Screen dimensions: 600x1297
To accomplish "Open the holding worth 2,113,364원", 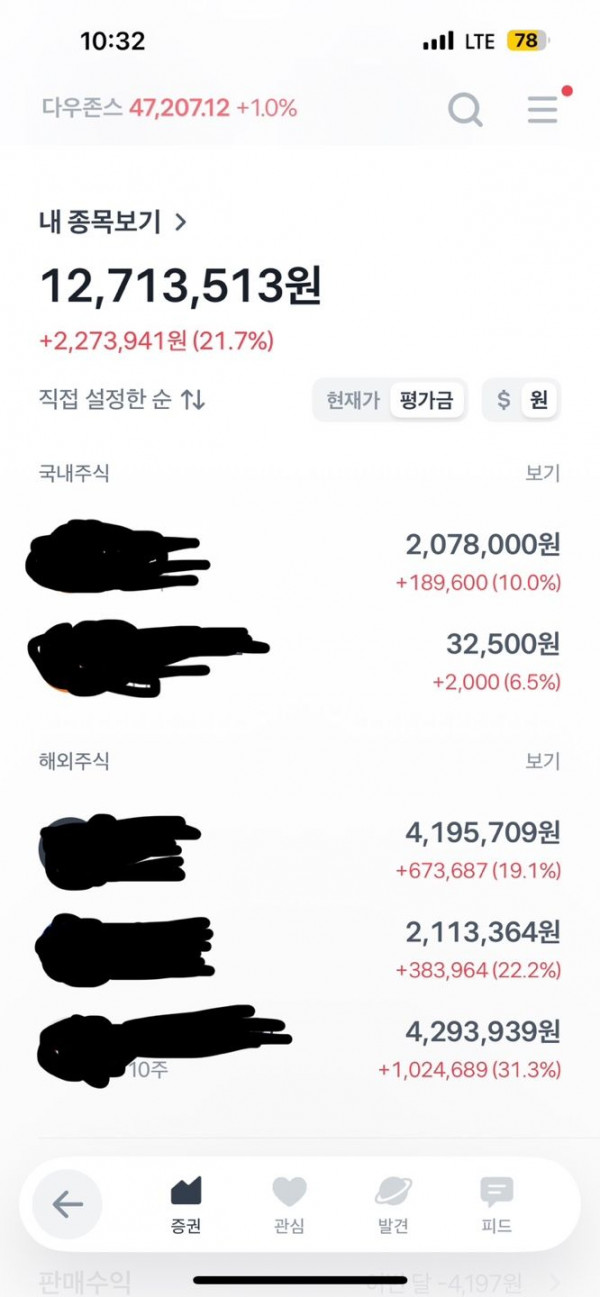I will tap(300, 949).
